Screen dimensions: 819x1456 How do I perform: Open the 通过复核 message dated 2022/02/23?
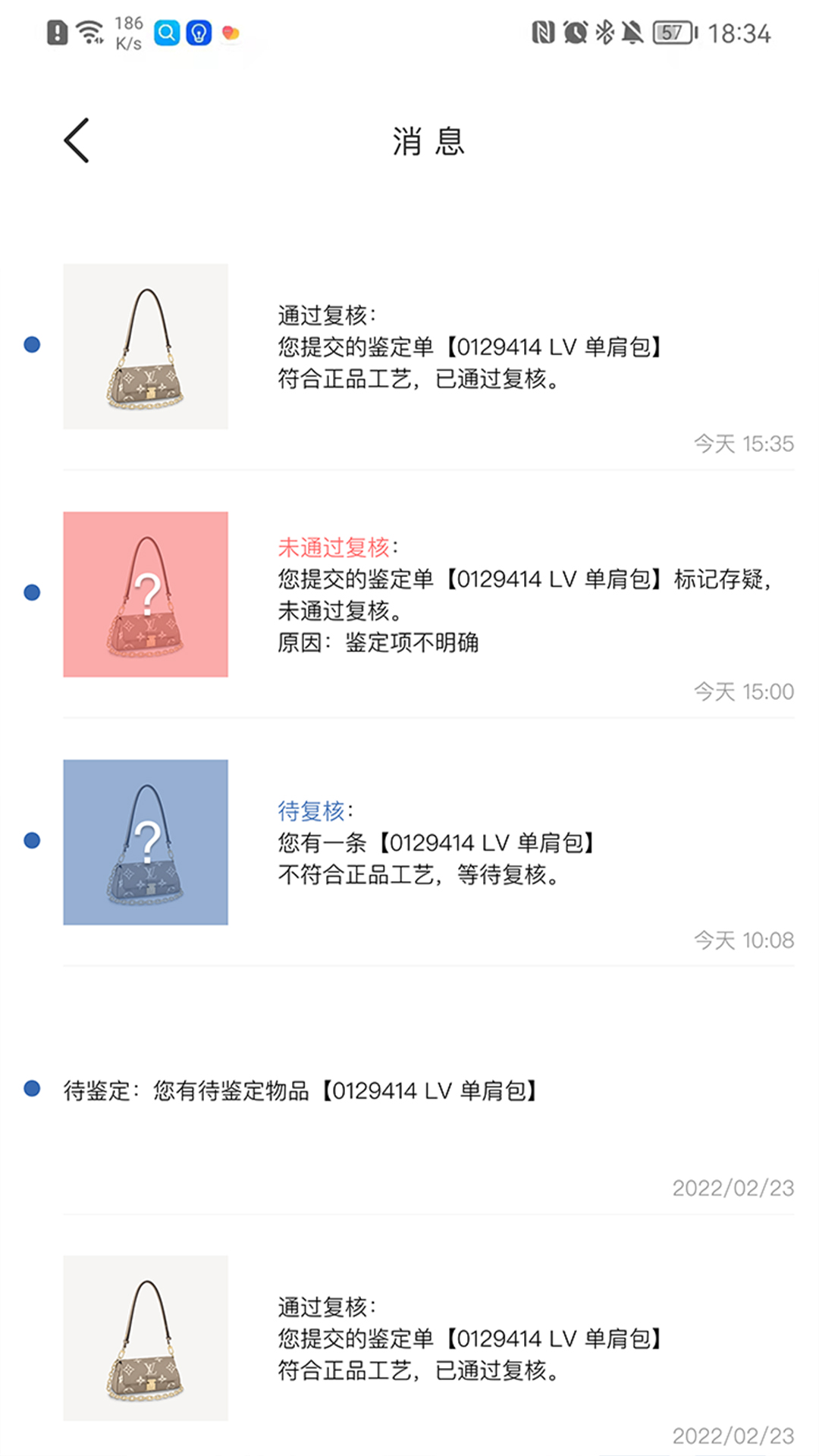(469, 1339)
